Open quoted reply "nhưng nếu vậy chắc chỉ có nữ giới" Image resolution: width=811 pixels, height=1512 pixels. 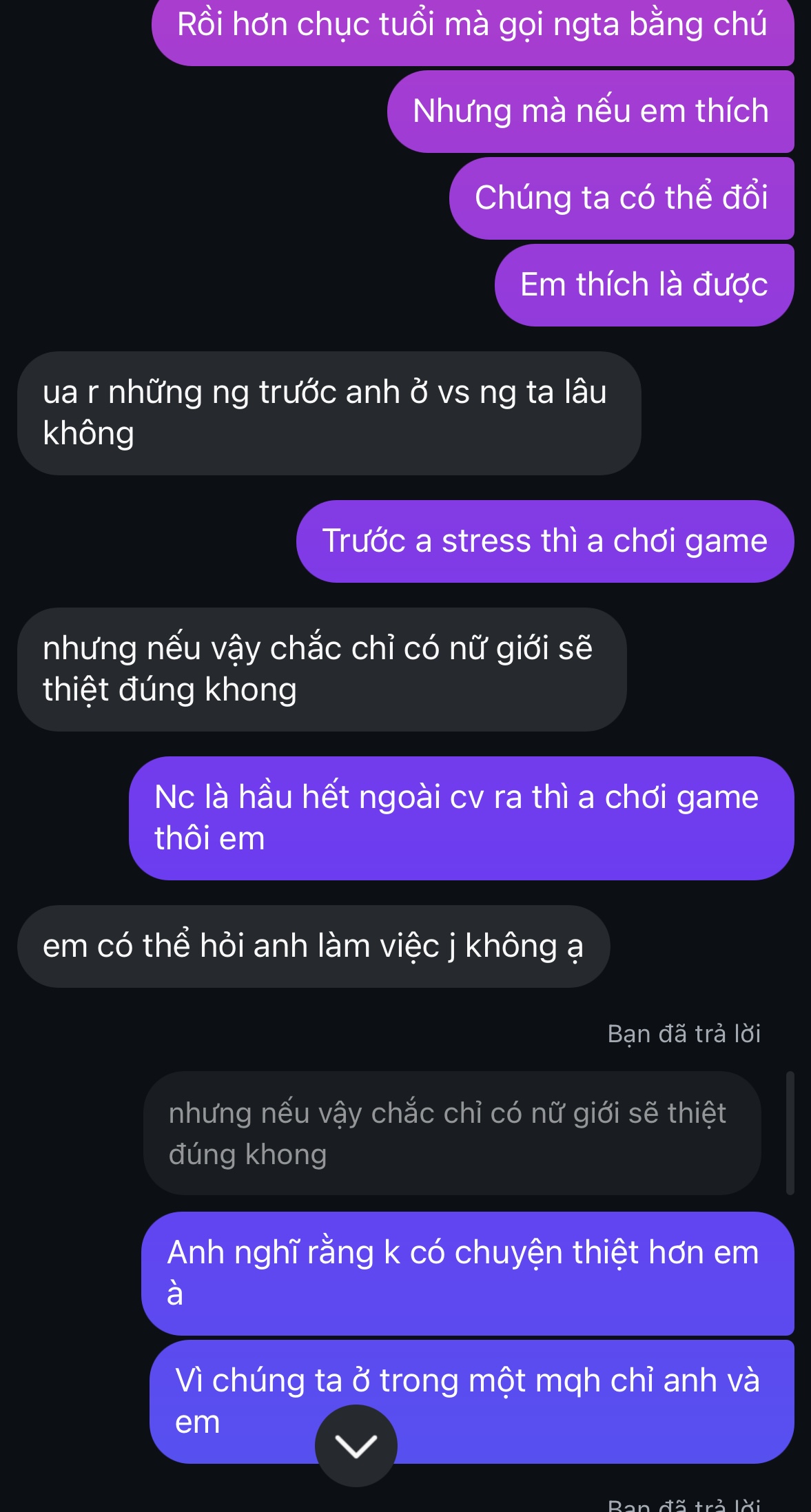(451, 1133)
